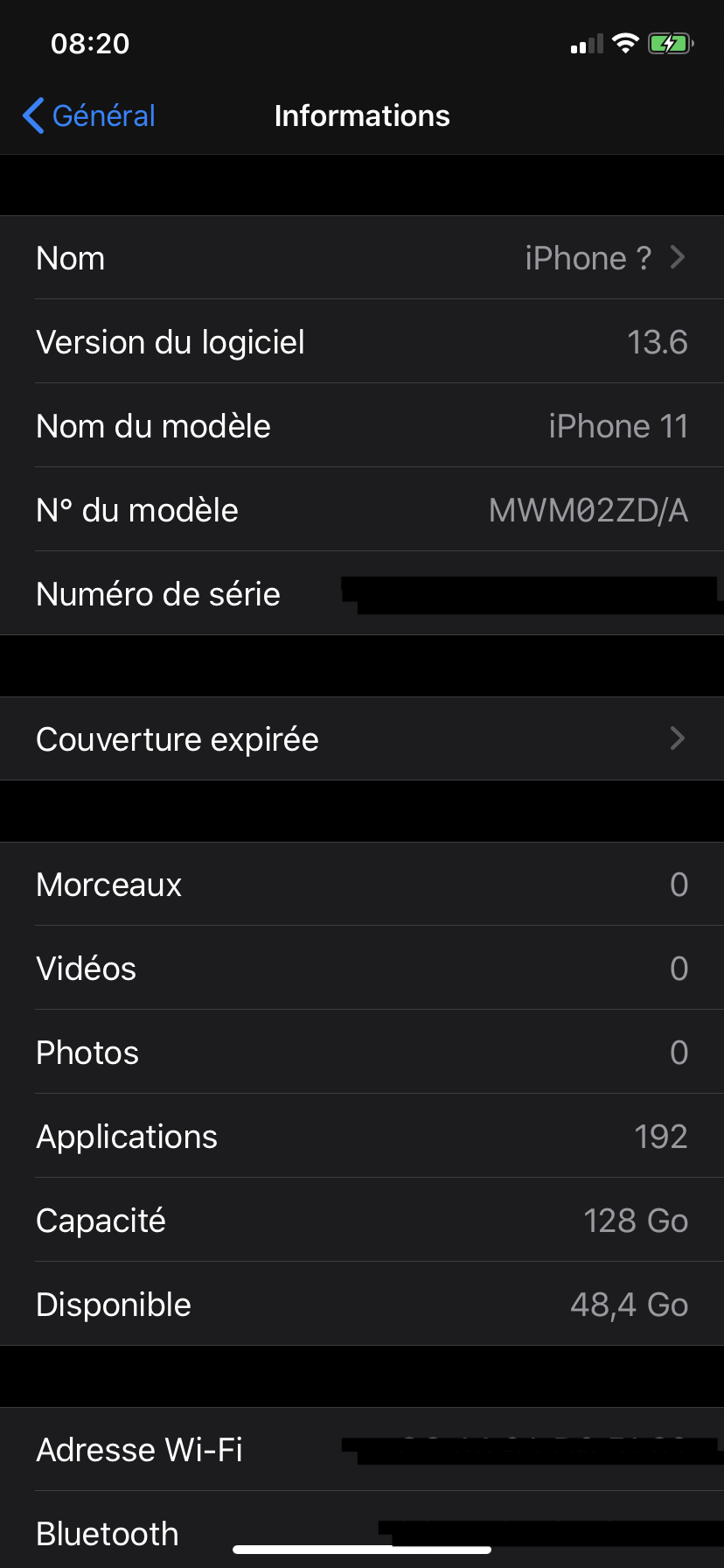Tap the N° du modèle row

[x=362, y=510]
